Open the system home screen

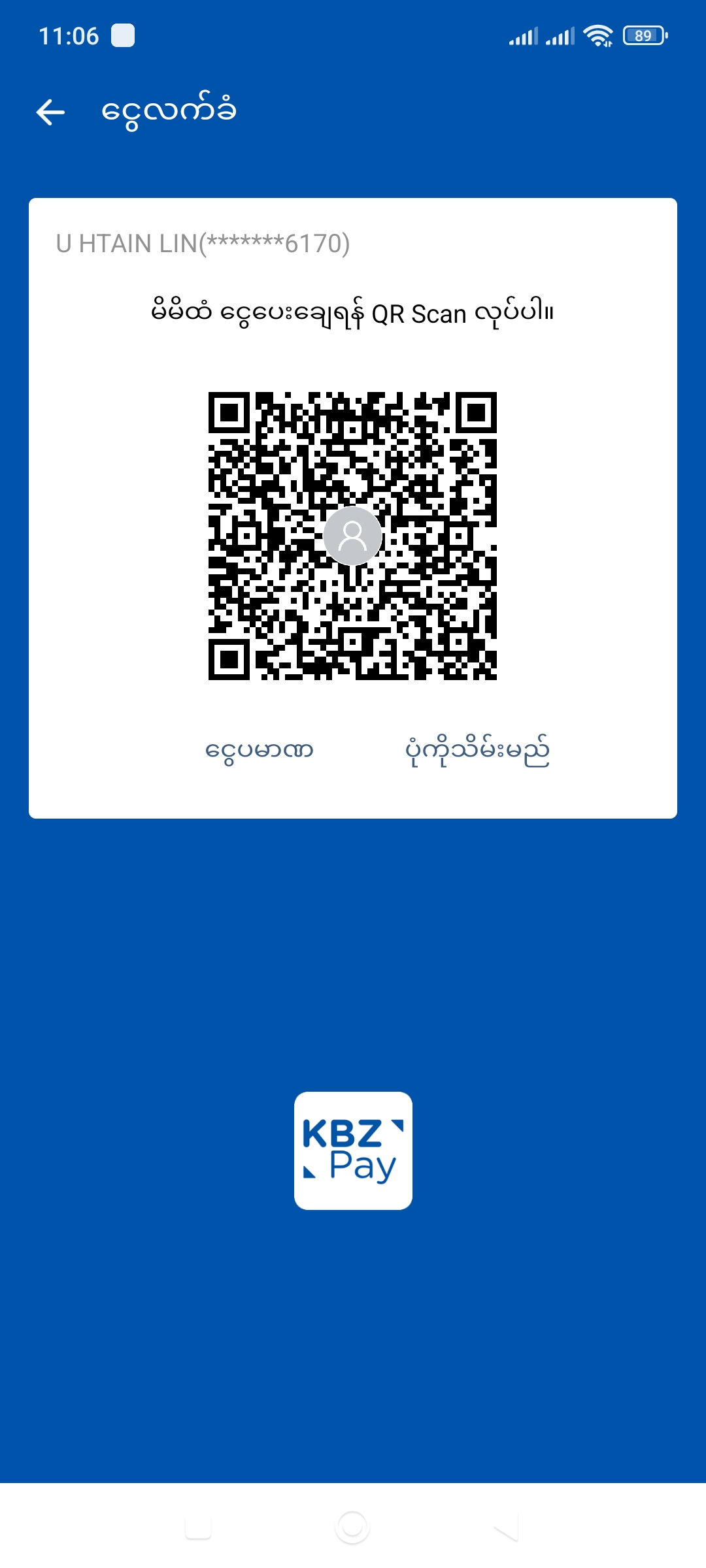click(x=352, y=1526)
